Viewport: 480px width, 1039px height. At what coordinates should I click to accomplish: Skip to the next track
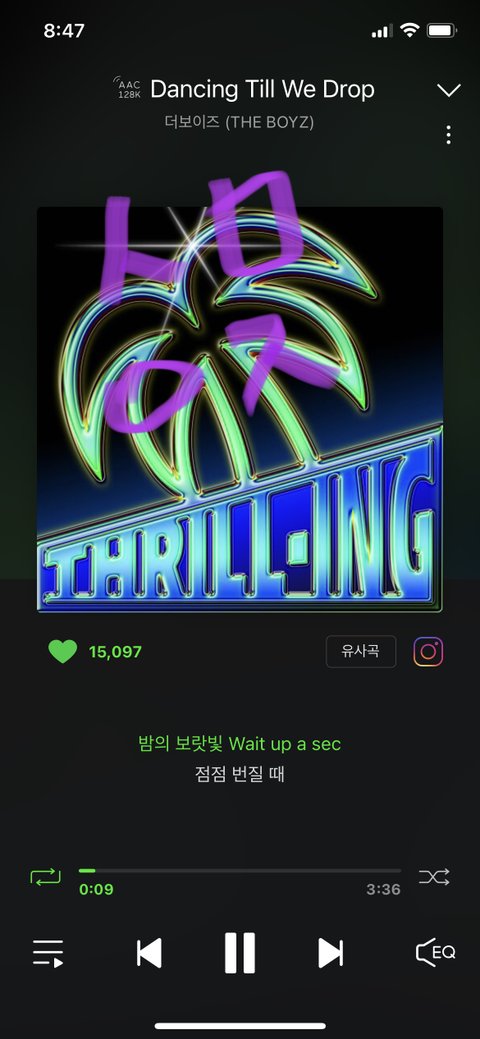(330, 954)
